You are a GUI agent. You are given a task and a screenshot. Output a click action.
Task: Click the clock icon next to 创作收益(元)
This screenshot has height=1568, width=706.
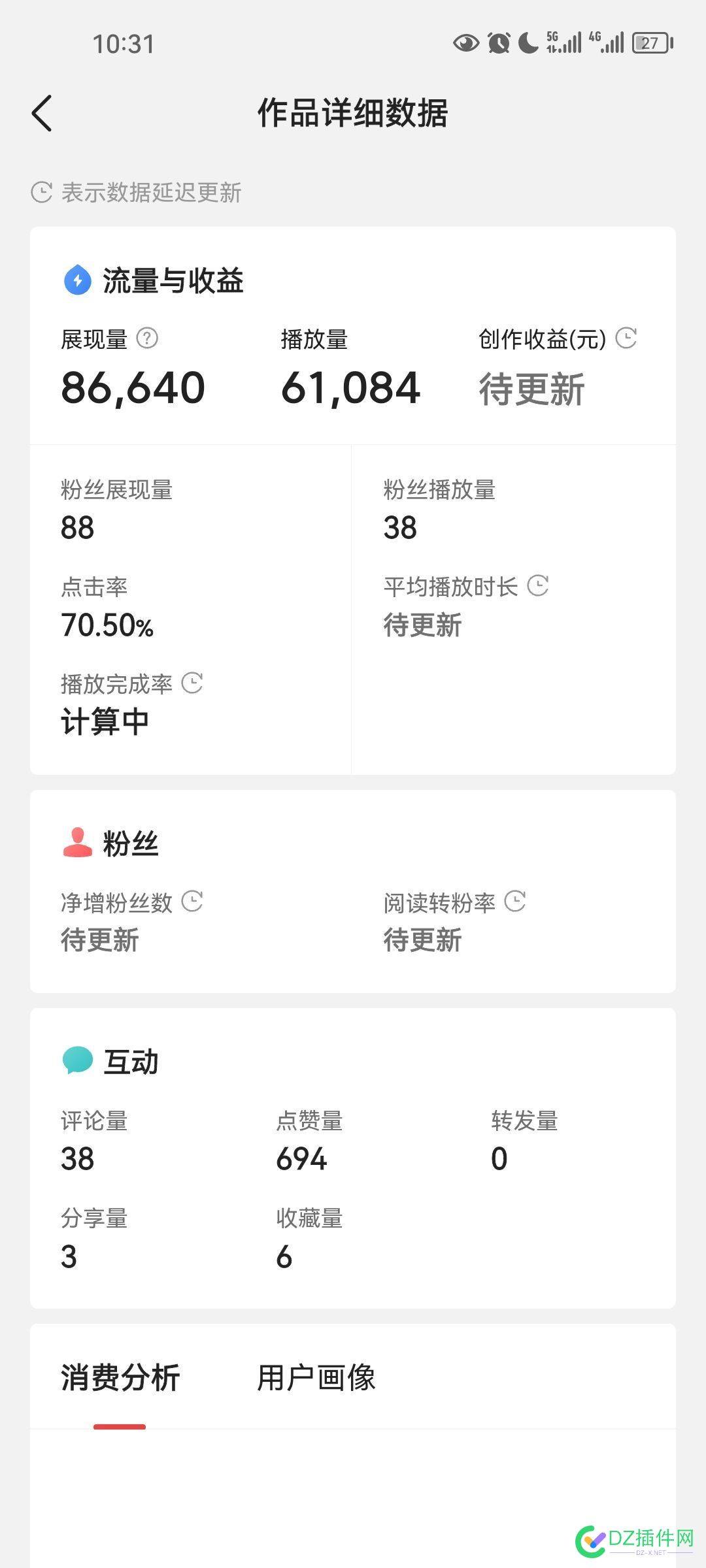point(628,338)
